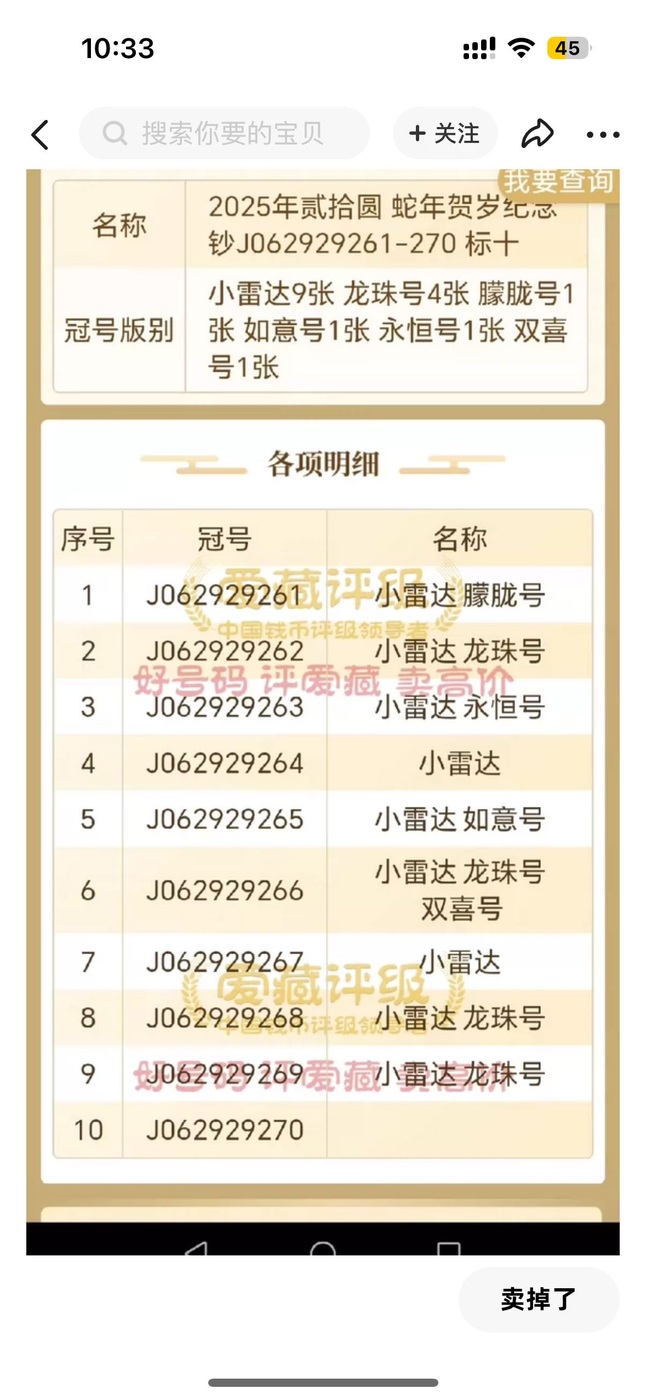The height and width of the screenshot is (1400, 646).
Task: Open the banknote listing image
Action: tap(323, 712)
